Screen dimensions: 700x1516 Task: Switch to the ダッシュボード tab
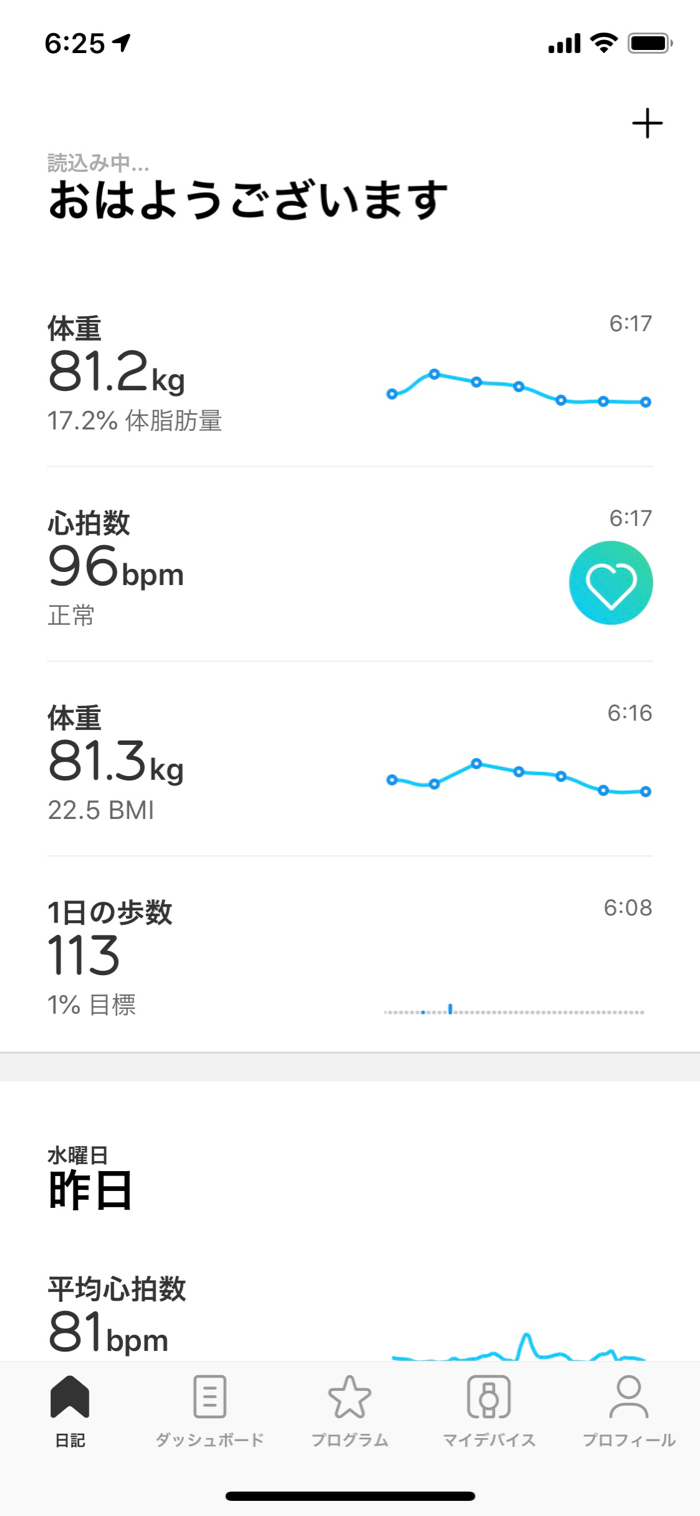pyautogui.click(x=210, y=1411)
